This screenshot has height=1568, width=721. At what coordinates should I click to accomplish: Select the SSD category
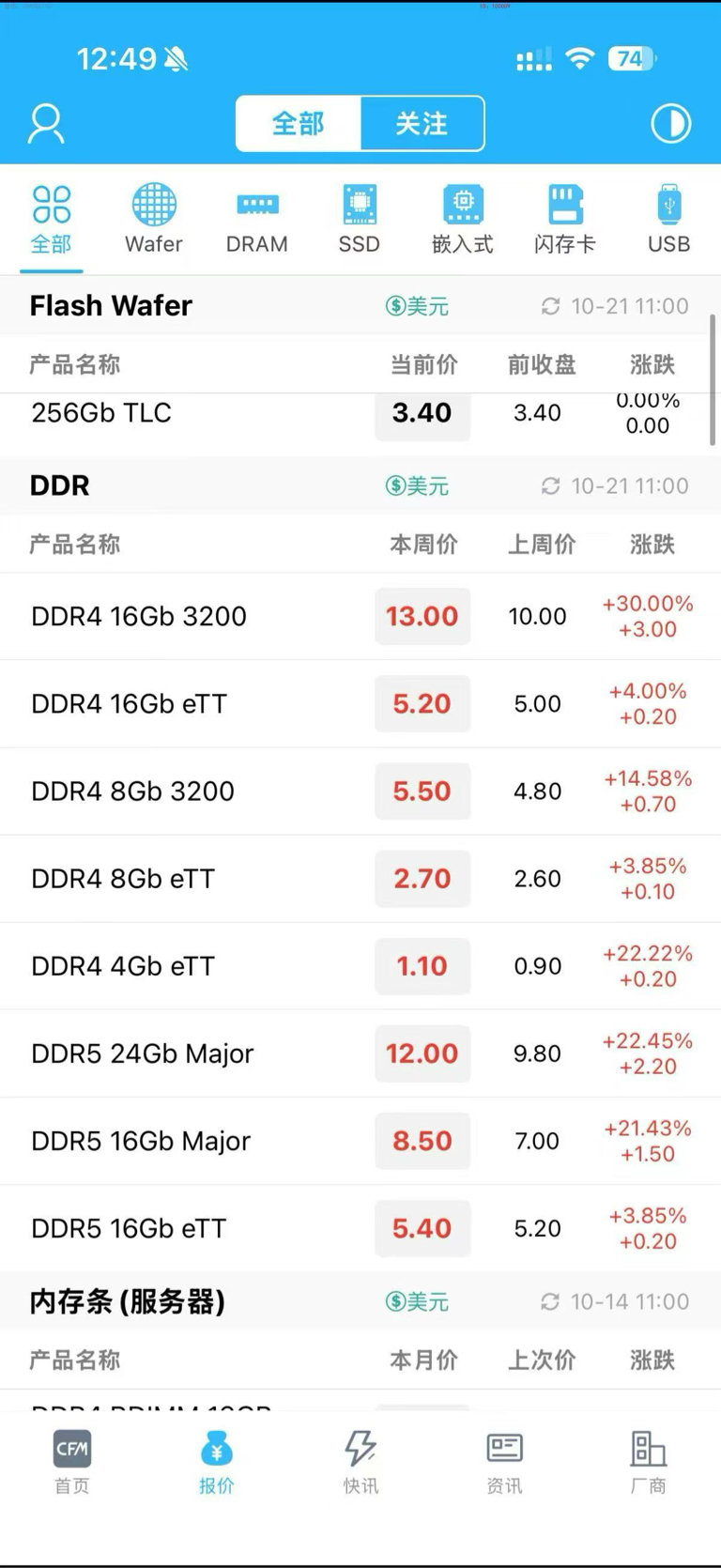tap(360, 220)
